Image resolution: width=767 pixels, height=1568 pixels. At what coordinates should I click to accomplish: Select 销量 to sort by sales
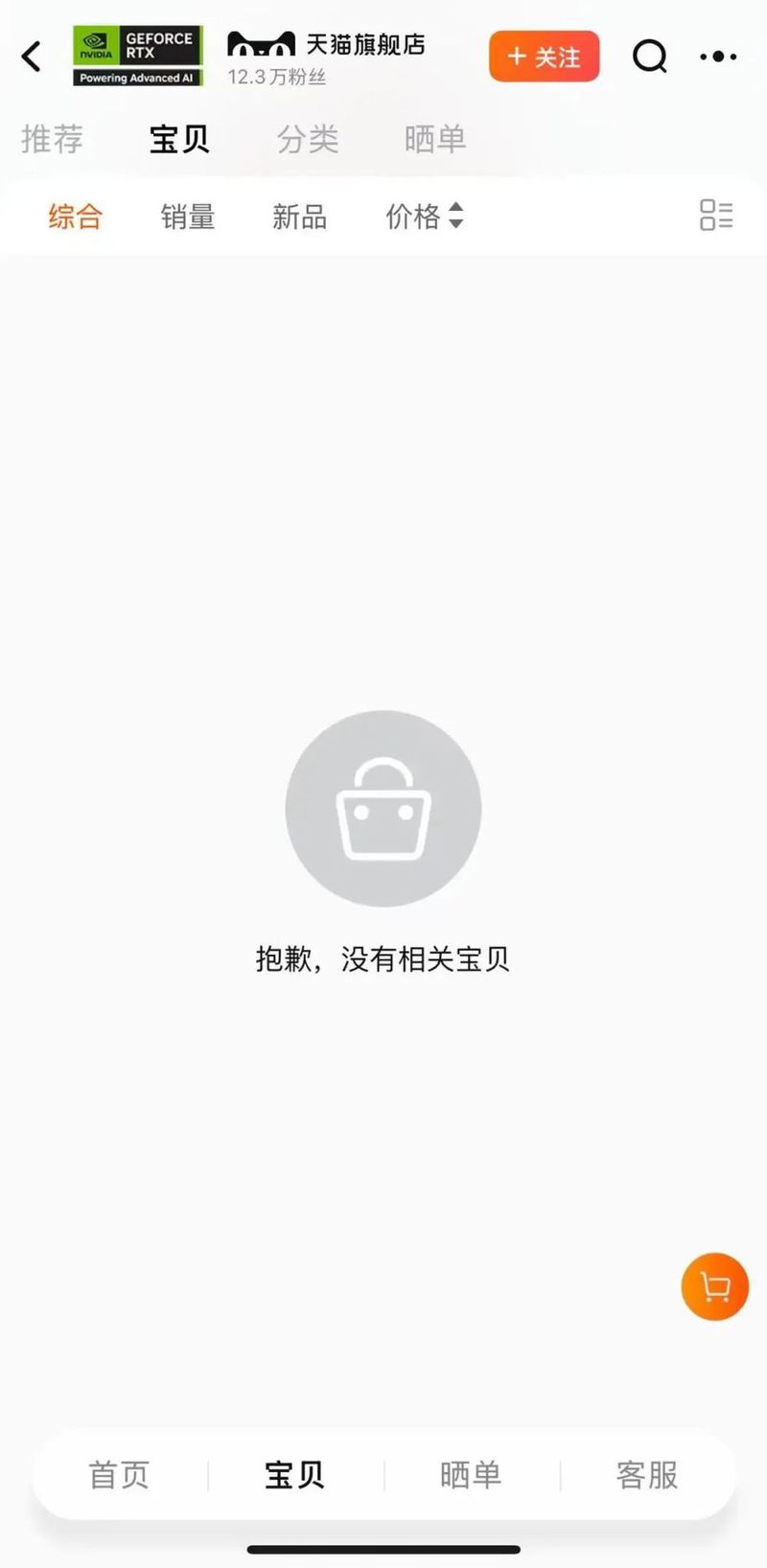188,218
